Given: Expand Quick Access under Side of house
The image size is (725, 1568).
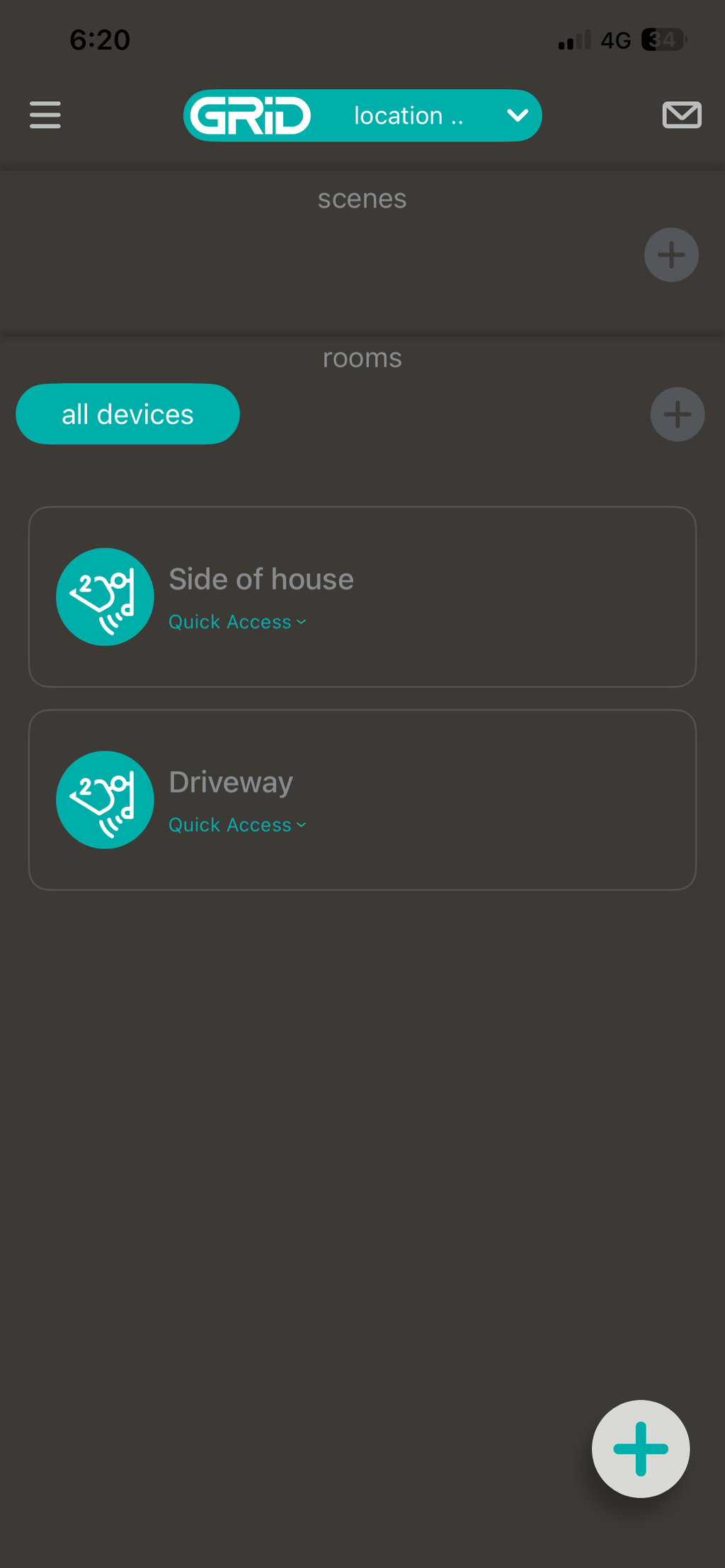Looking at the screenshot, I should point(237,622).
